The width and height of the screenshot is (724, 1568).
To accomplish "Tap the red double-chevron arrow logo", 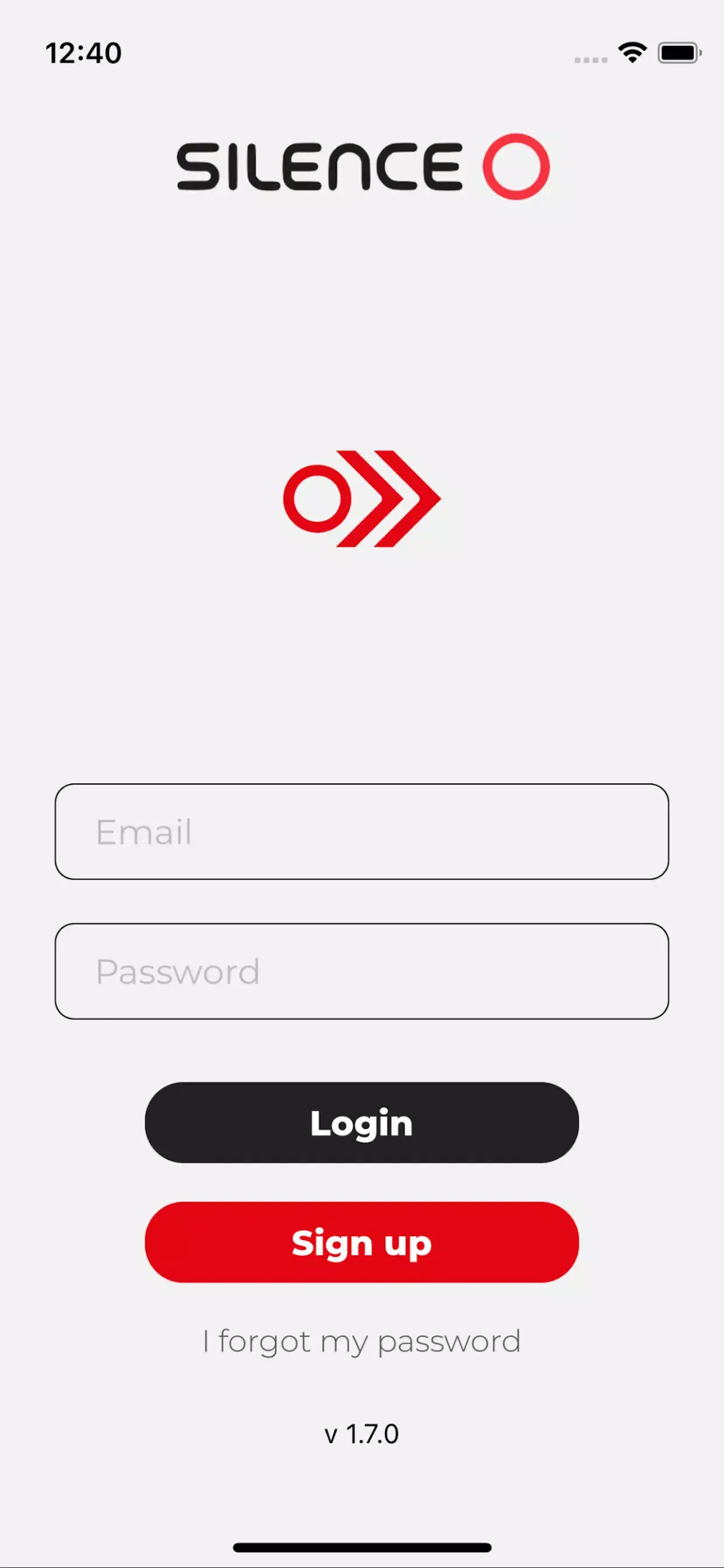I will pos(389,499).
